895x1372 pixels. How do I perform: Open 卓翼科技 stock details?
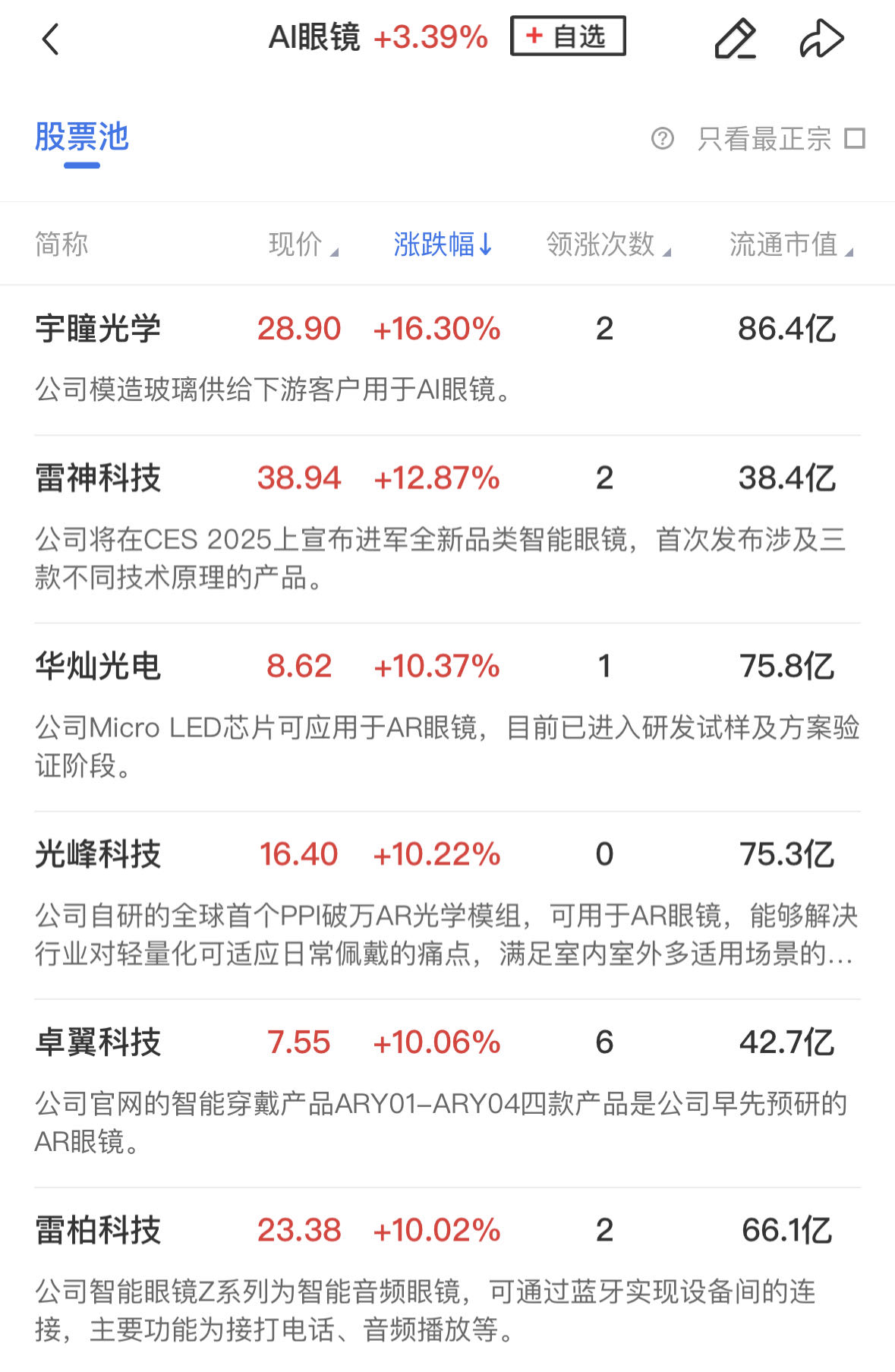coord(99,1042)
